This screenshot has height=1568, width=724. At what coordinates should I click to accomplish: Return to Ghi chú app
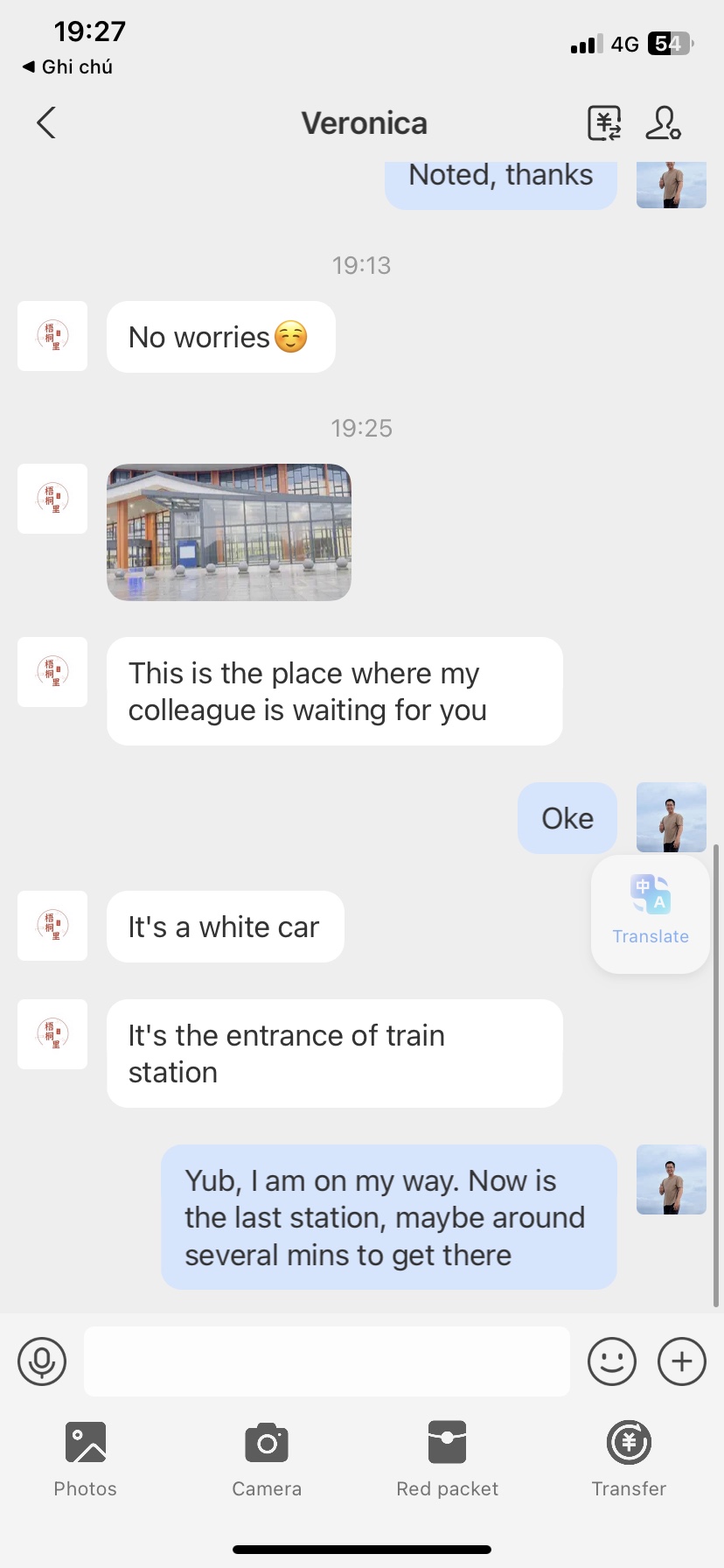click(x=67, y=66)
